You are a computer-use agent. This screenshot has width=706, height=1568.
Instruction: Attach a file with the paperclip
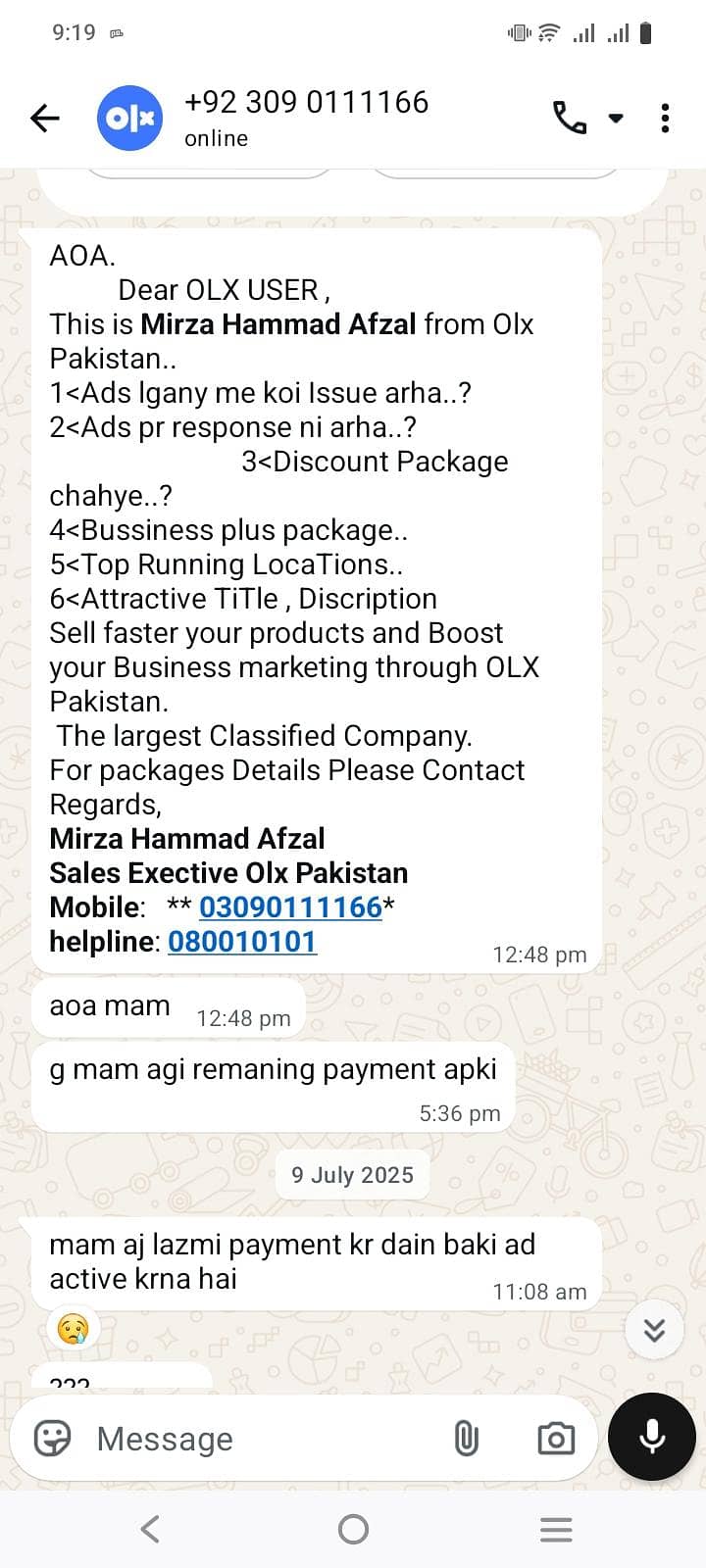[x=467, y=1439]
